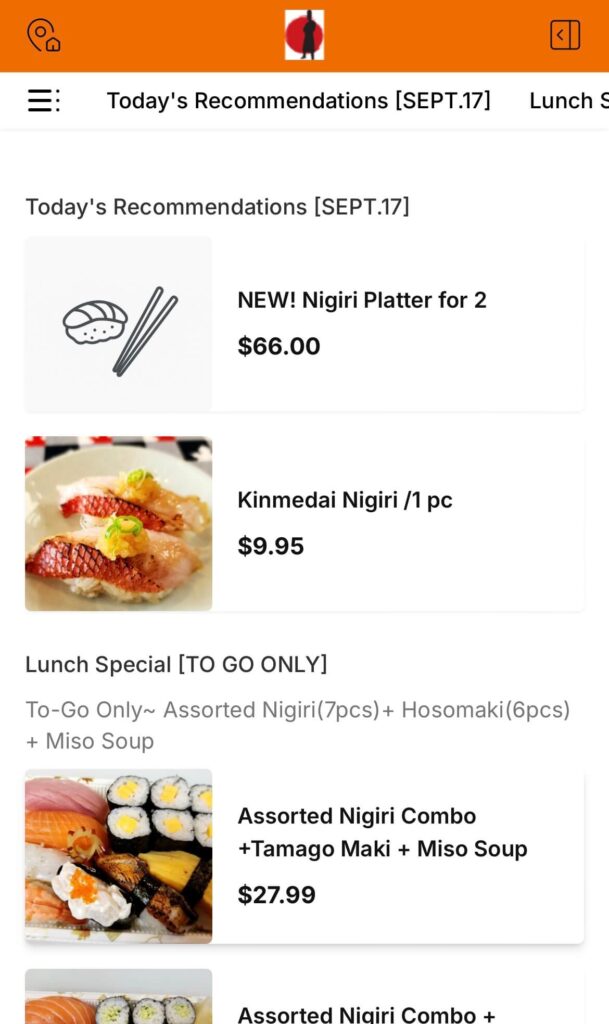Tap the side panel icon in header
Screen dimensions: 609x1024
click(565, 35)
